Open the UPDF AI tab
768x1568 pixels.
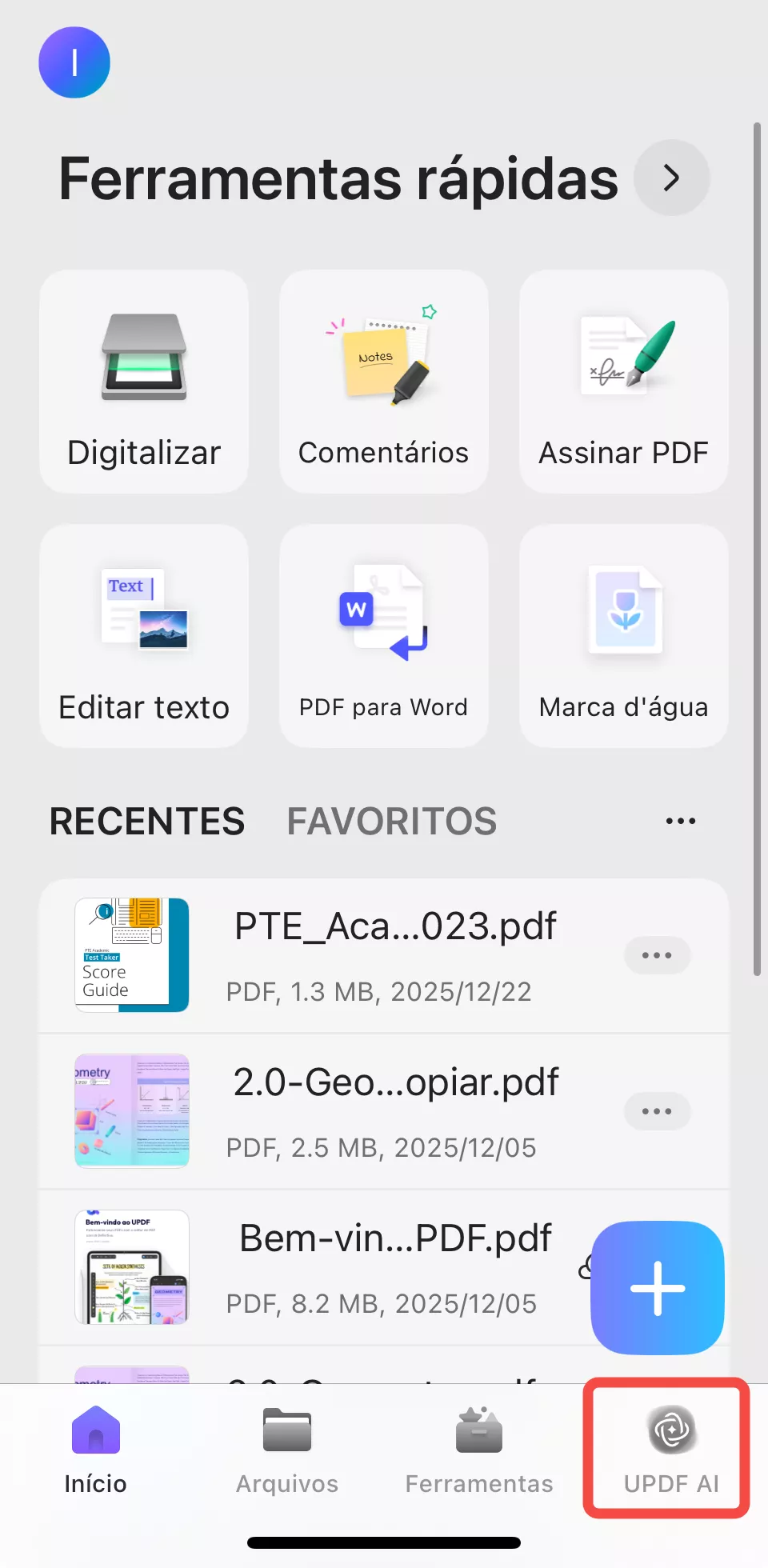pos(671,1450)
